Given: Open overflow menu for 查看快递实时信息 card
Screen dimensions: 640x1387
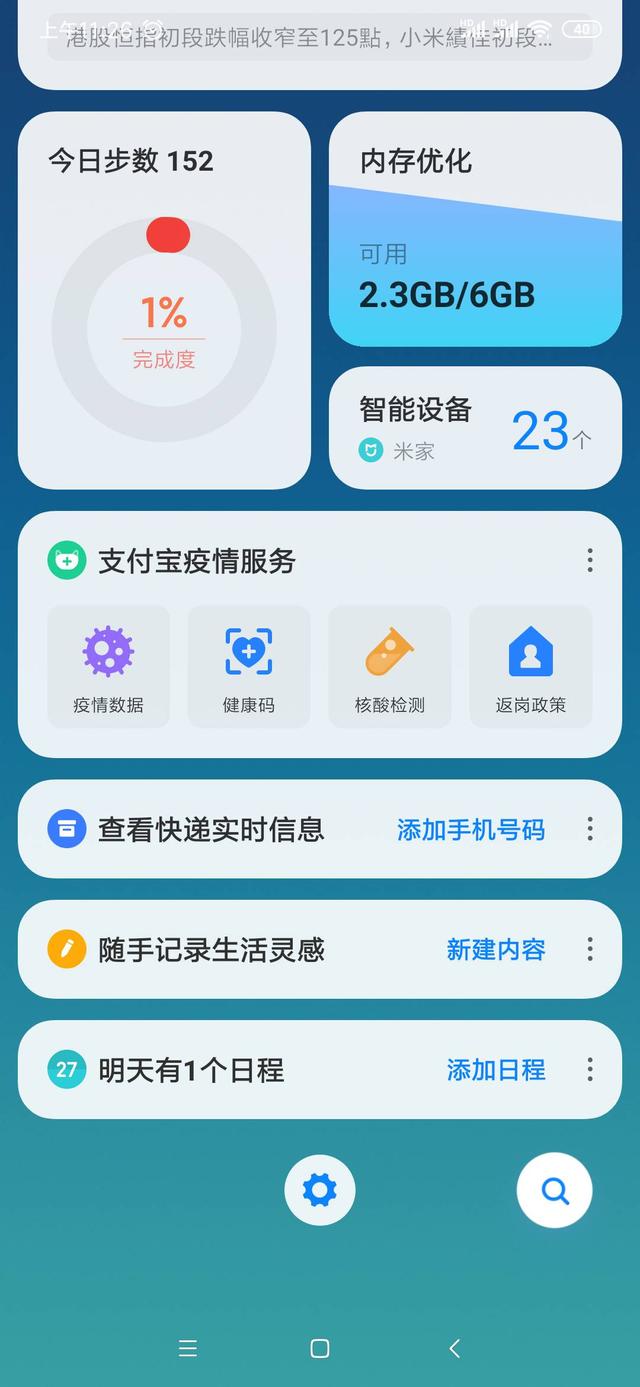Looking at the screenshot, I should pyautogui.click(x=590, y=829).
